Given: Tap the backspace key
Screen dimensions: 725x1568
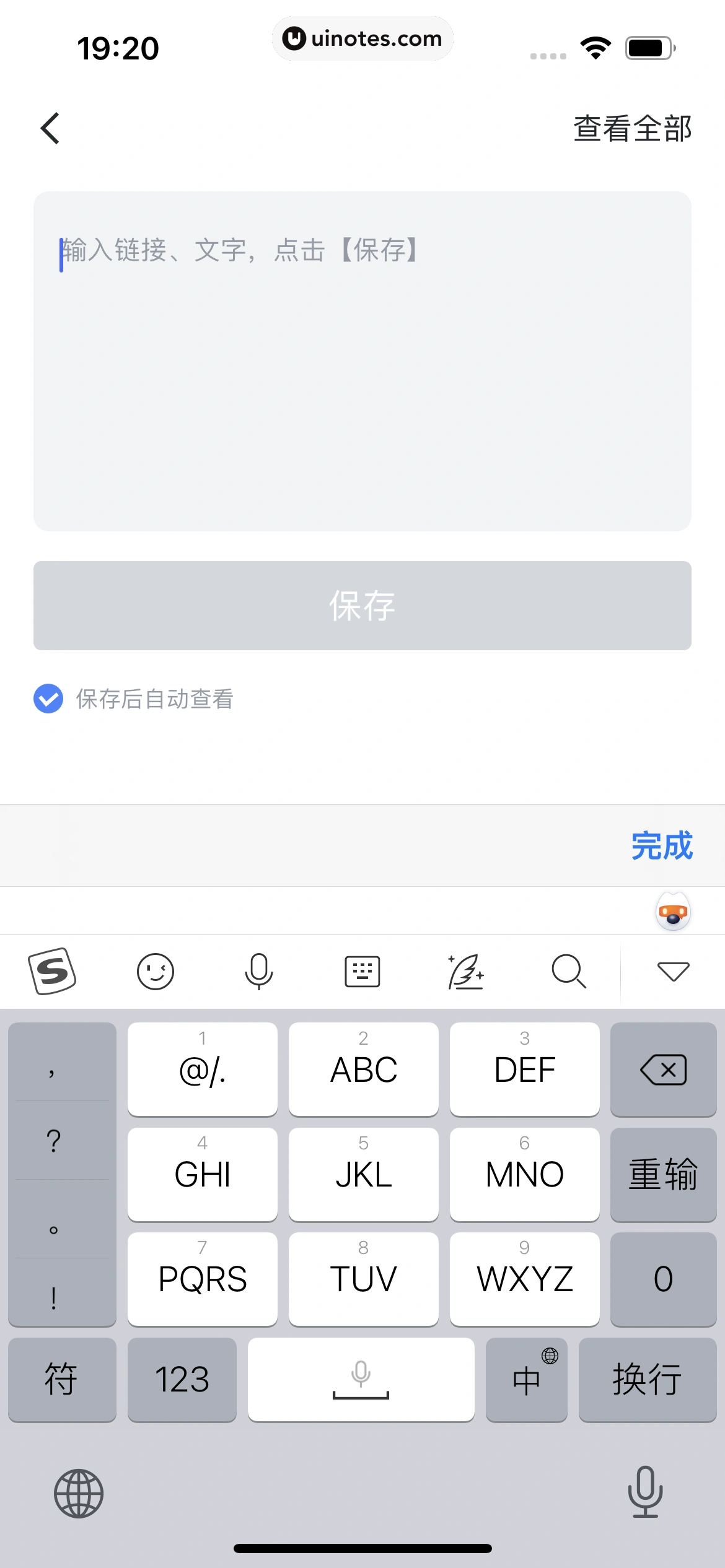Looking at the screenshot, I should [x=663, y=1069].
